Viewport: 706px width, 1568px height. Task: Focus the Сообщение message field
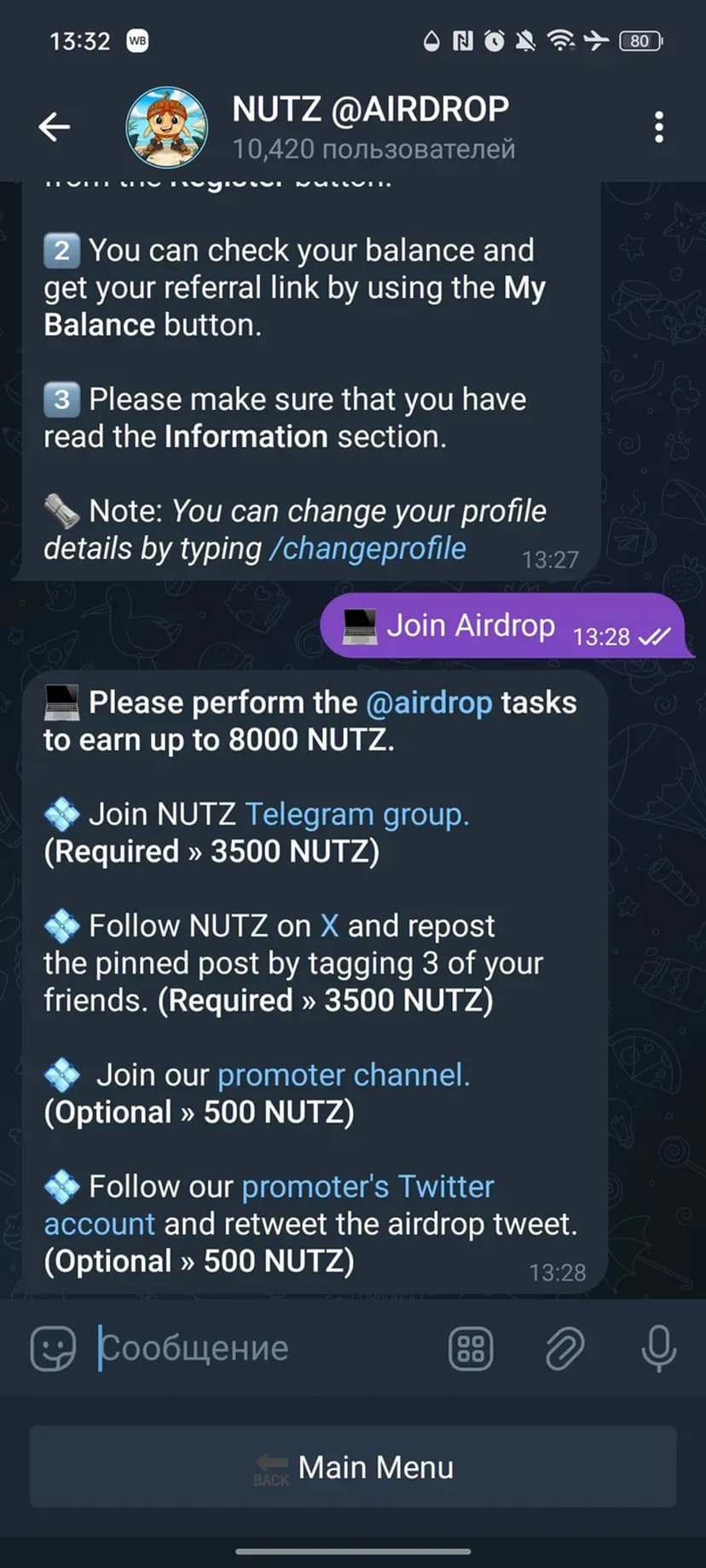pyautogui.click(x=264, y=1348)
